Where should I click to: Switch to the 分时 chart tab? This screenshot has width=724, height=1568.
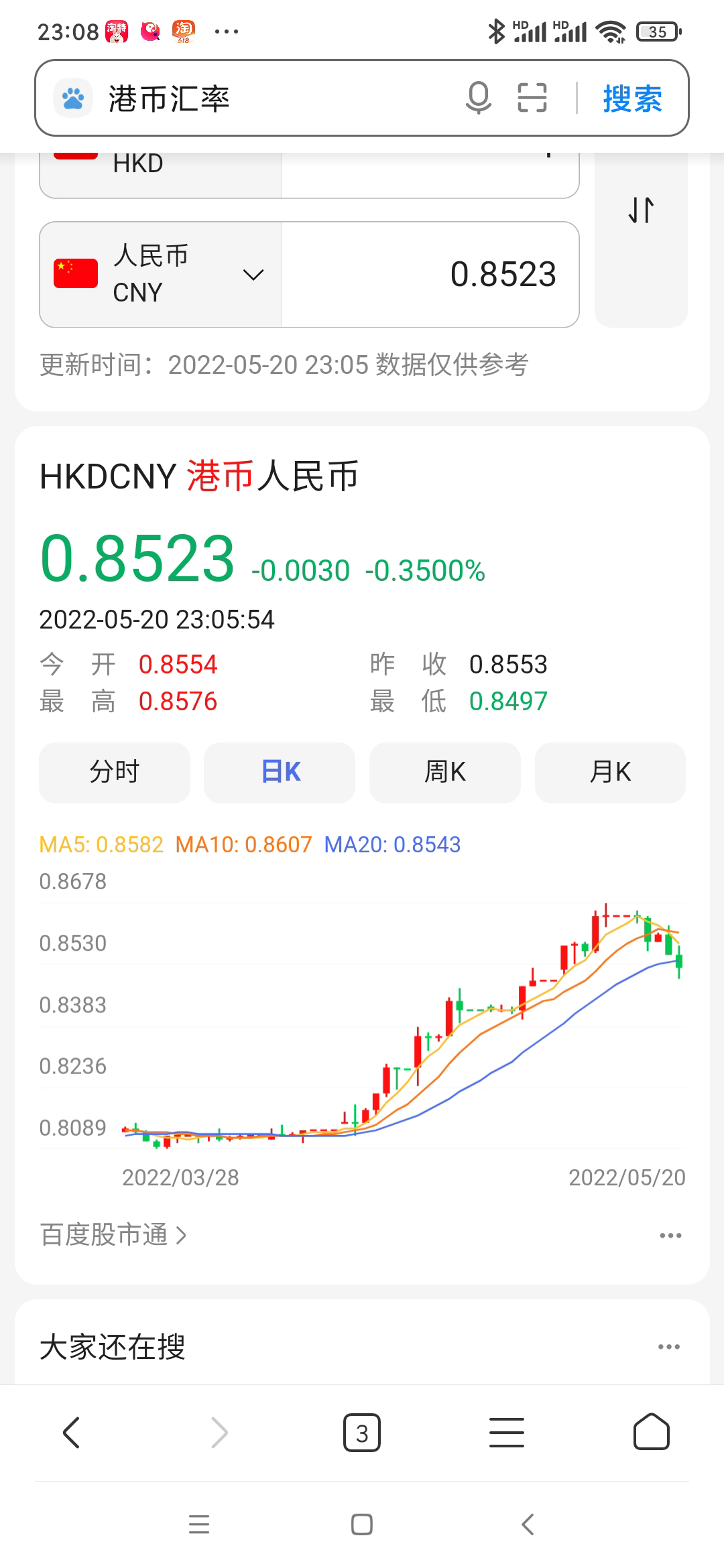click(x=115, y=772)
